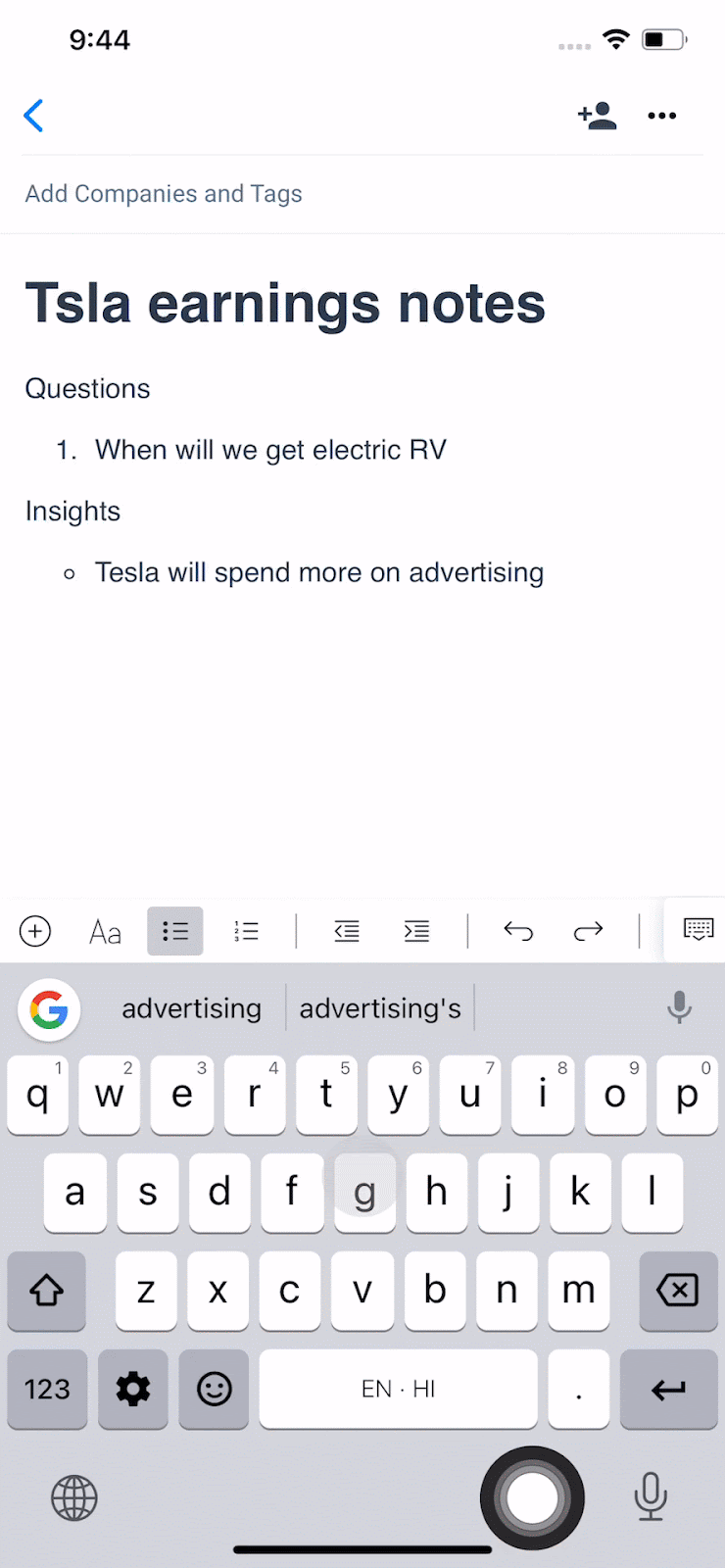The width and height of the screenshot is (725, 1568).
Task: Add a collaborator to this note
Action: tap(597, 116)
